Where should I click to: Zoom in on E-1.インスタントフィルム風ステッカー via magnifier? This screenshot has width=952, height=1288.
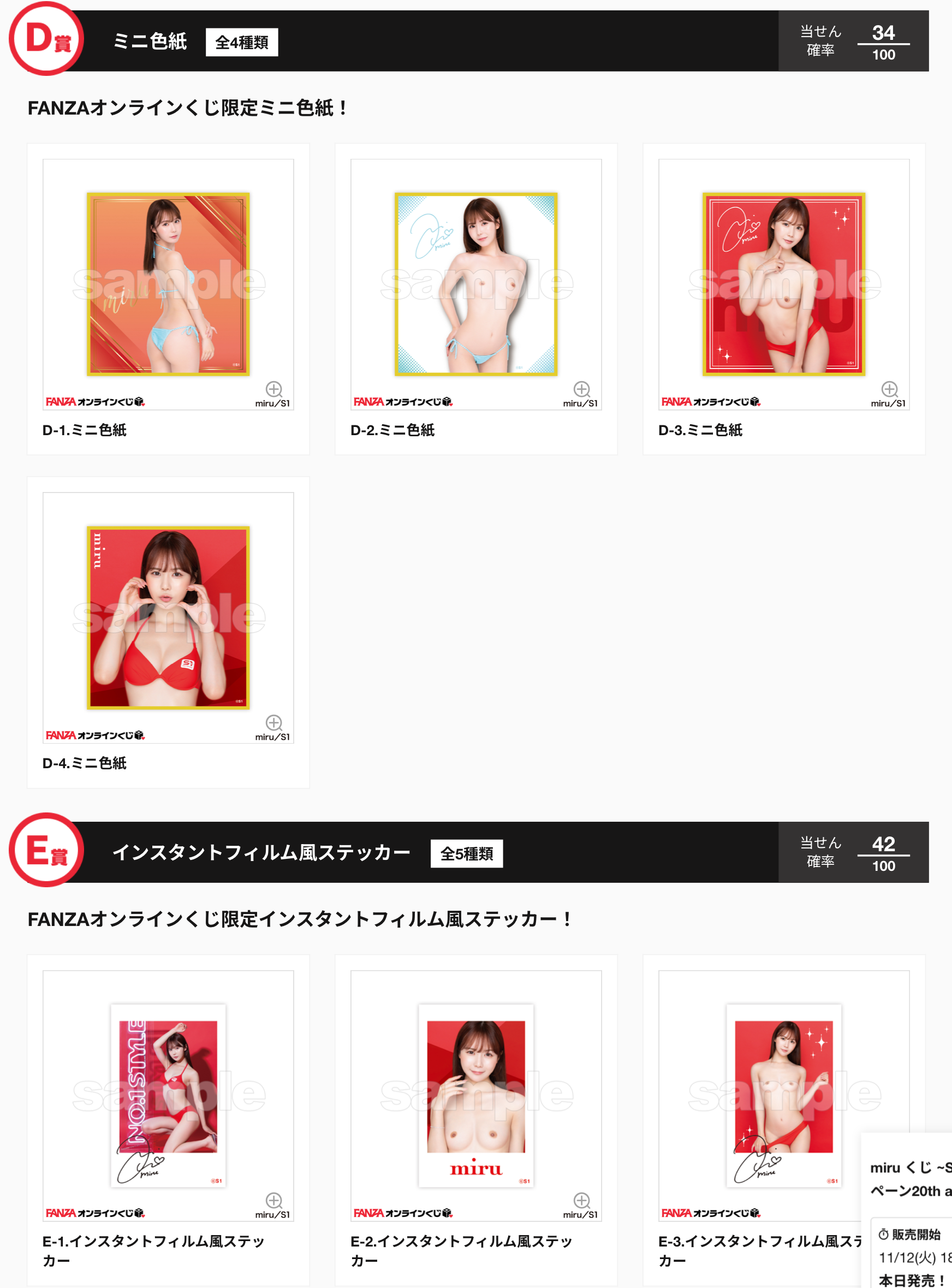(273, 1201)
